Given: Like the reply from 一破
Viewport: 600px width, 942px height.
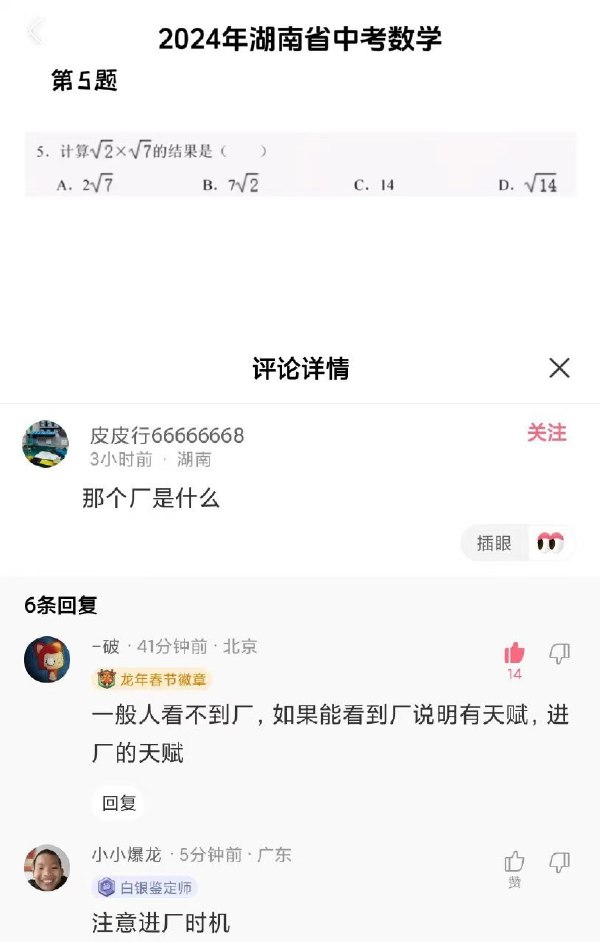Looking at the screenshot, I should pyautogui.click(x=514, y=654).
